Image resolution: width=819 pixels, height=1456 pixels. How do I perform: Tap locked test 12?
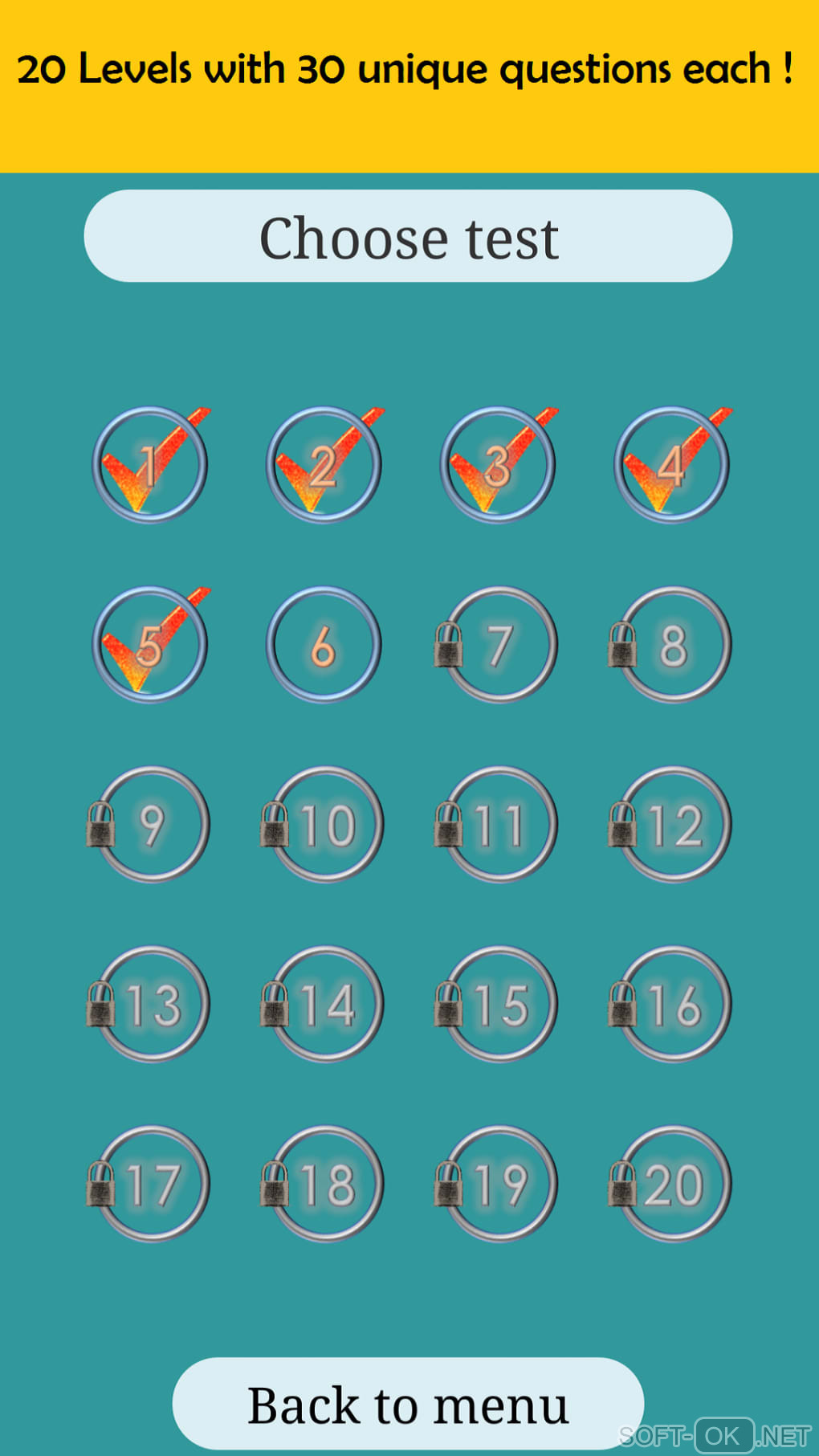coord(674,825)
